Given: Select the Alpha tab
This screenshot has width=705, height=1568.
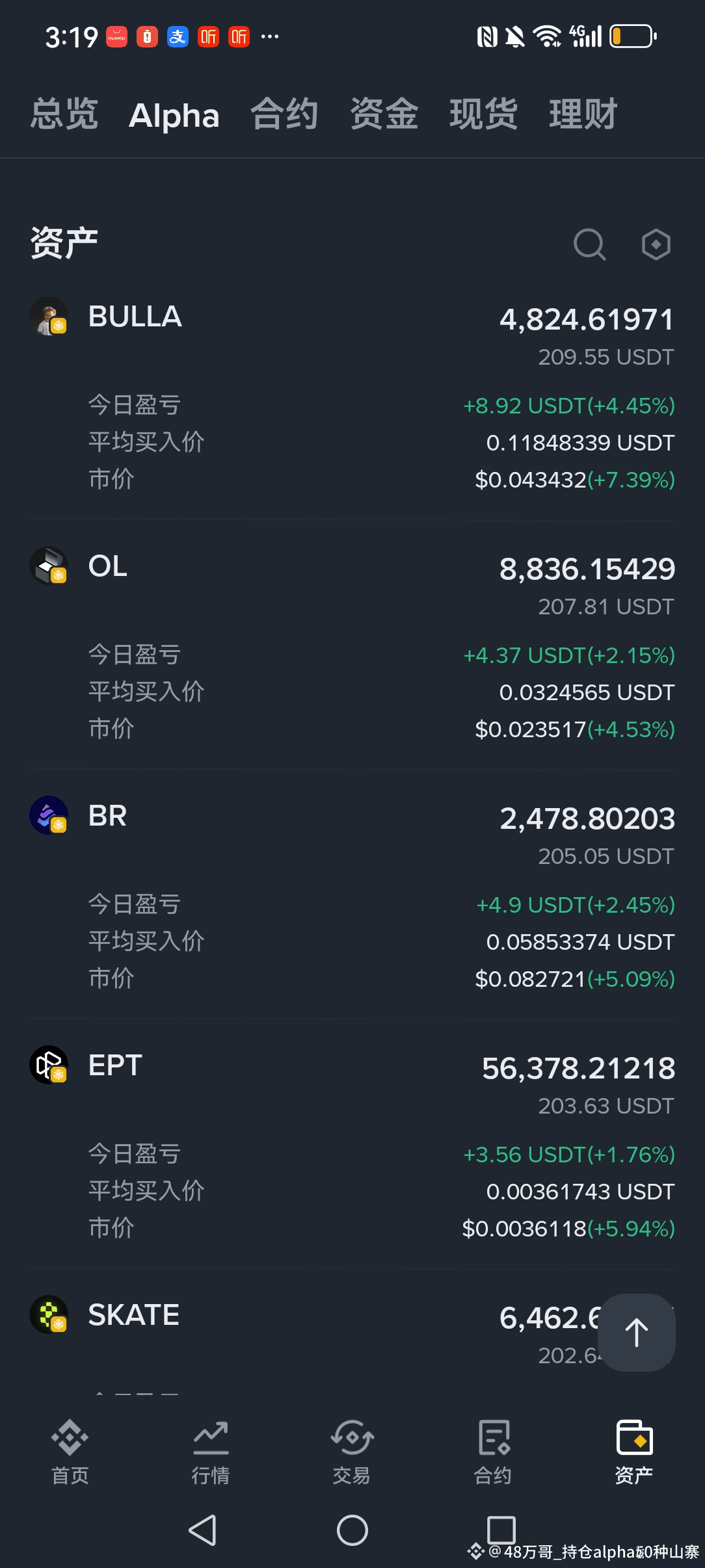Looking at the screenshot, I should point(174,116).
